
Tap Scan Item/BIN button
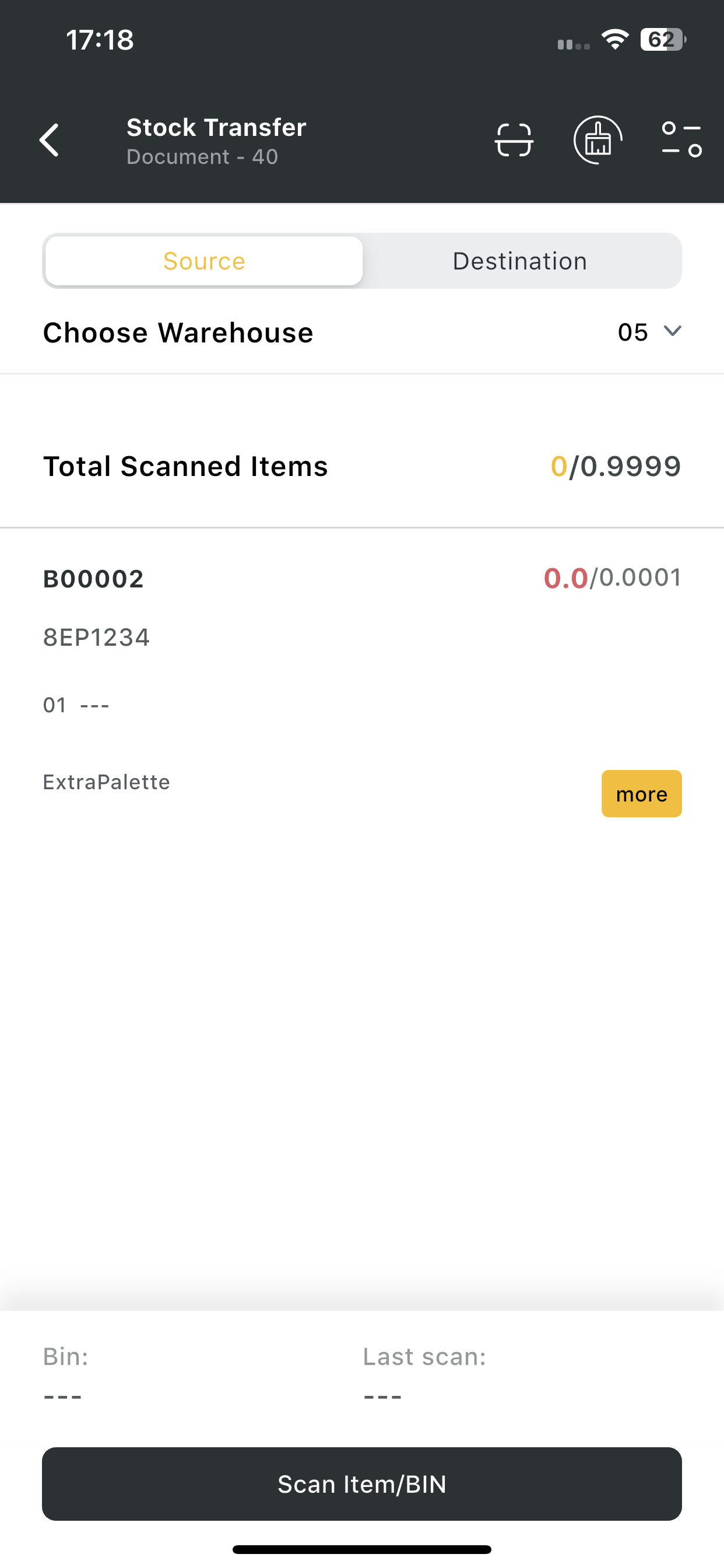(x=362, y=1484)
